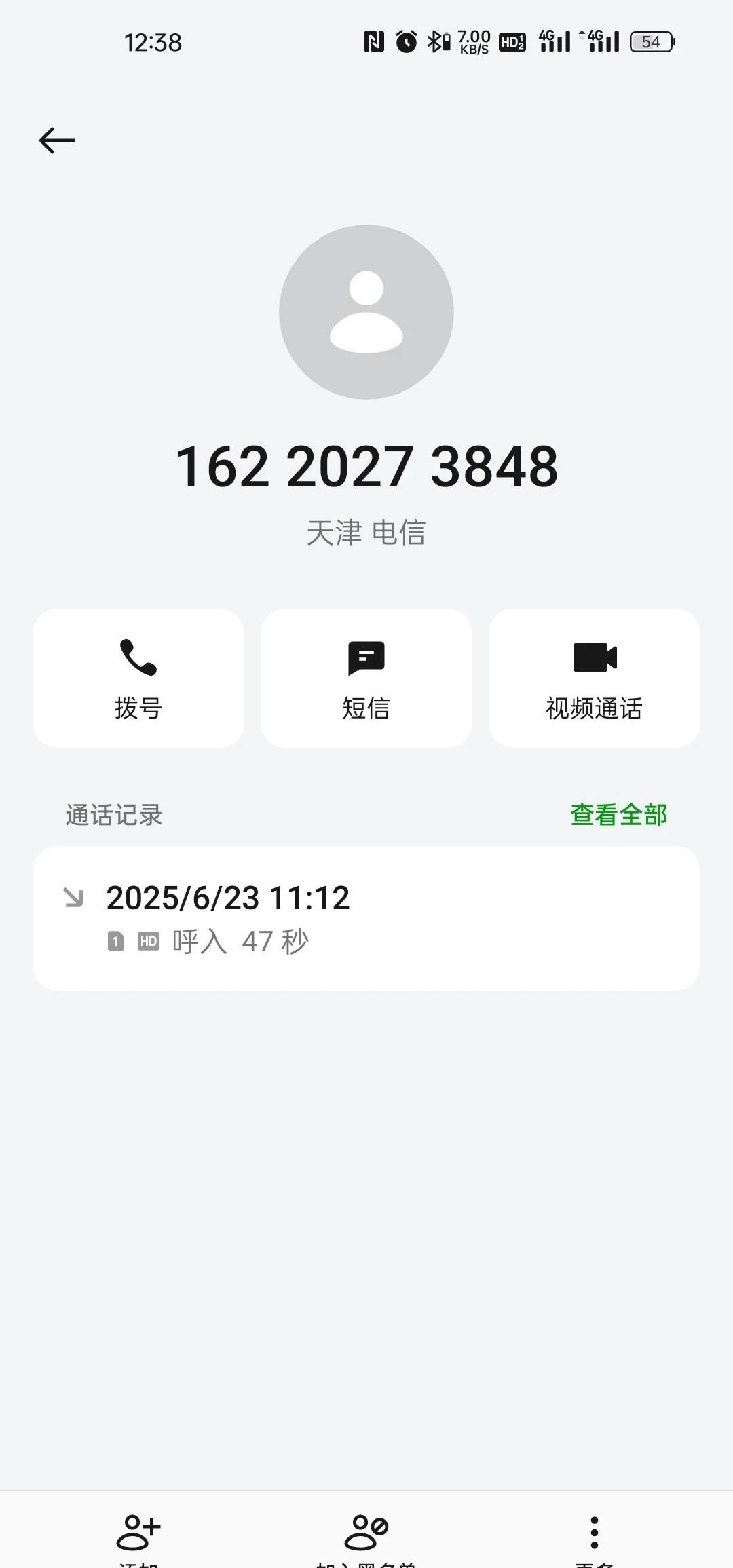Tap the Bluetooth icon in status bar

[436, 41]
